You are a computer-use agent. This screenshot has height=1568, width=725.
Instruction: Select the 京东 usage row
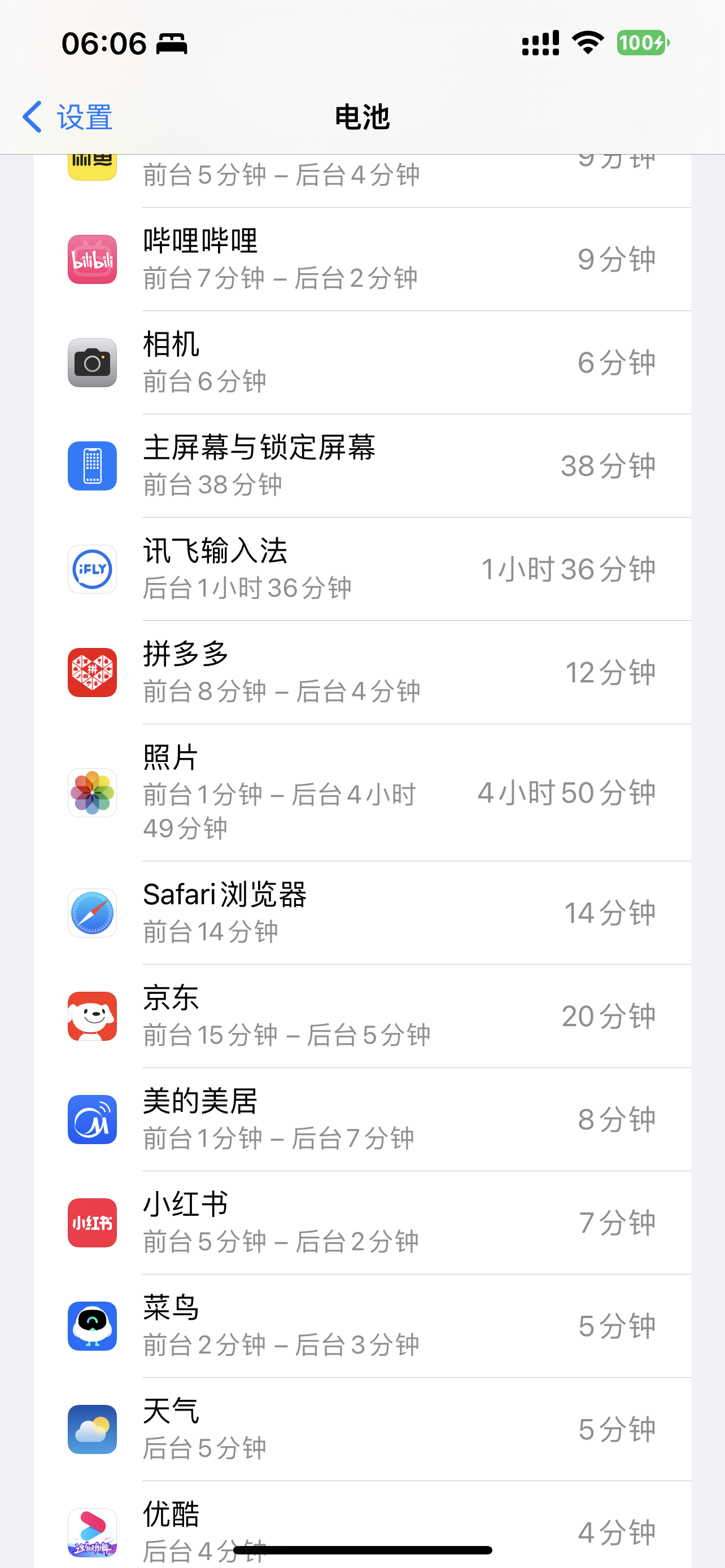pos(362,1016)
